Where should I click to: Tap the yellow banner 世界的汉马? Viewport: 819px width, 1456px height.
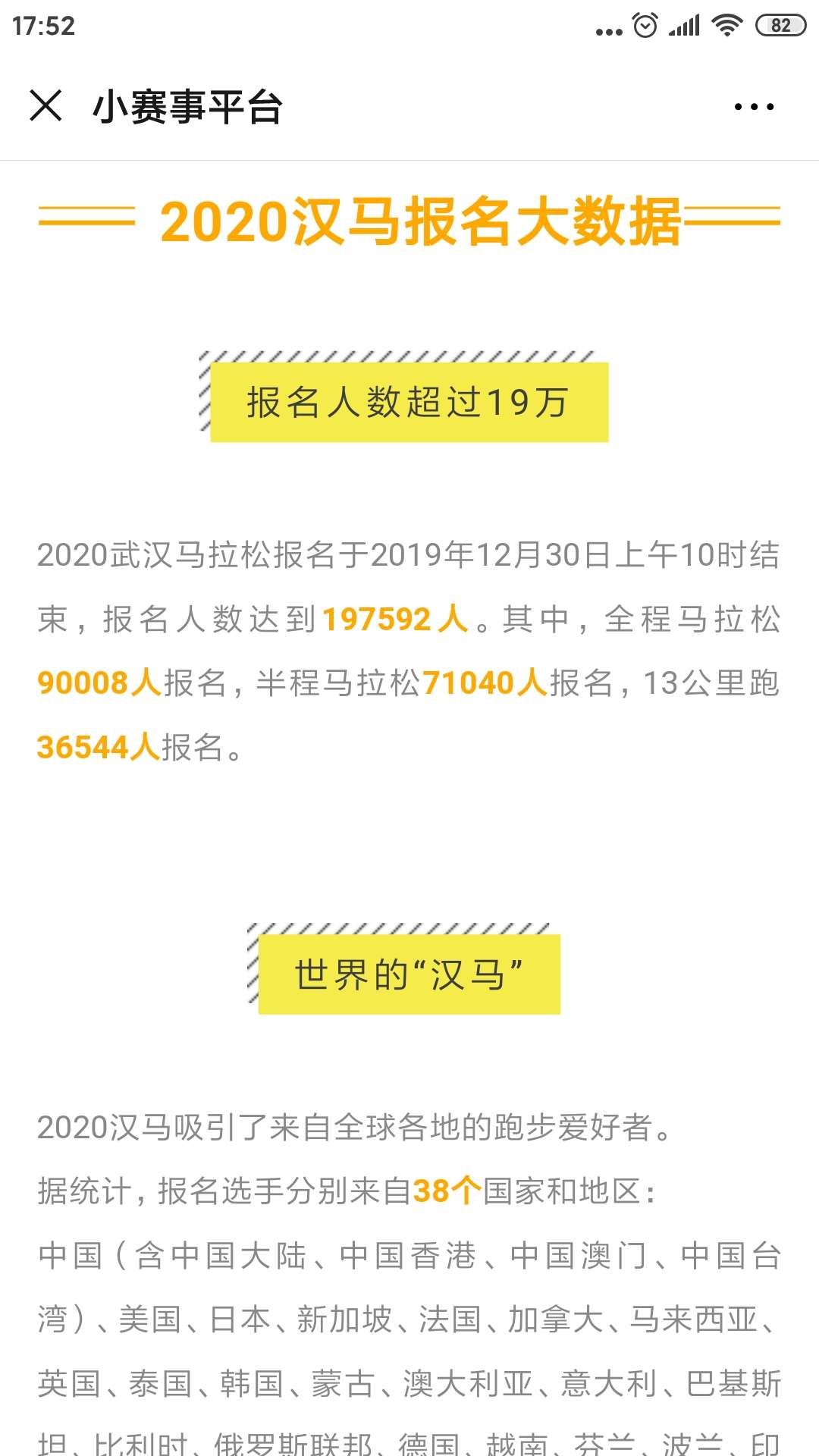[x=409, y=973]
